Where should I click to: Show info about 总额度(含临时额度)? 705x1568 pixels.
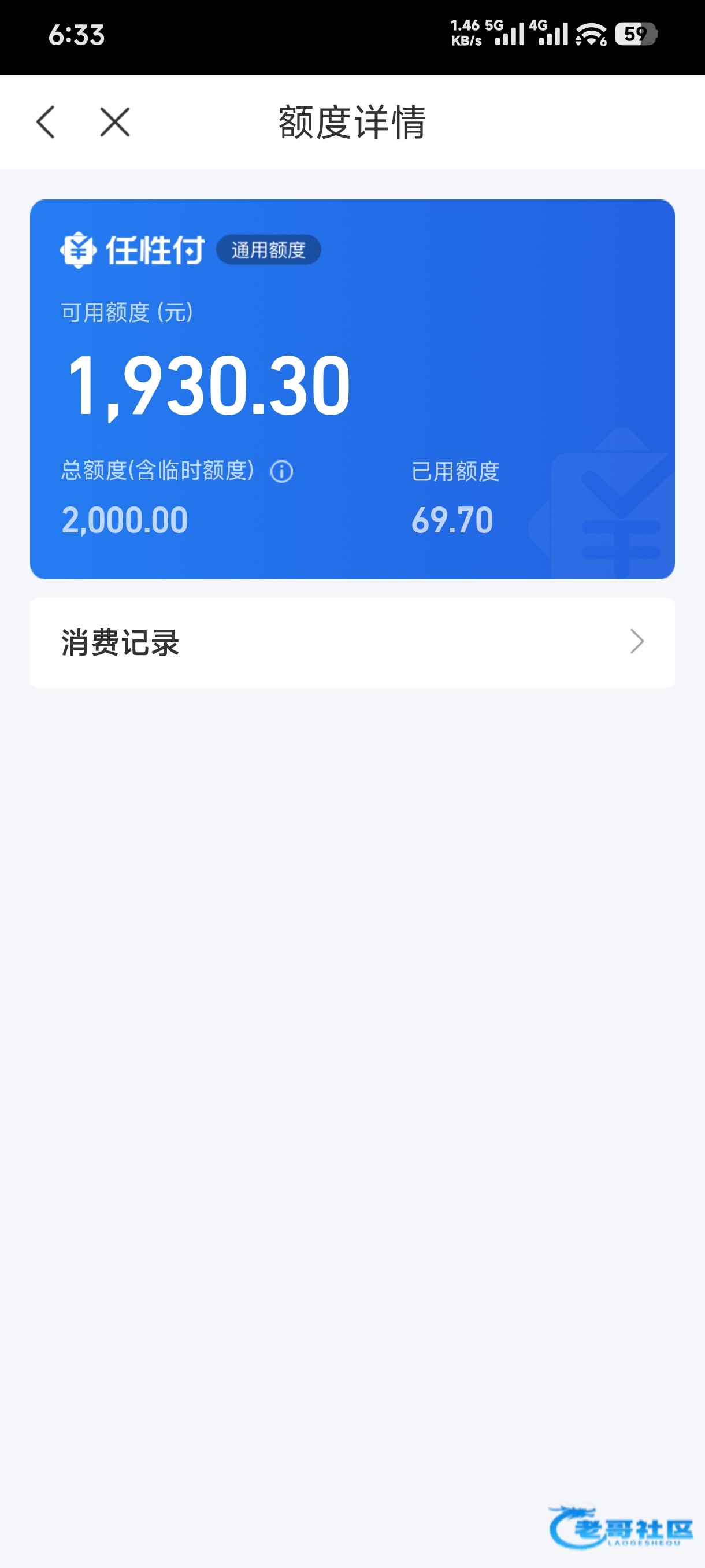click(281, 472)
